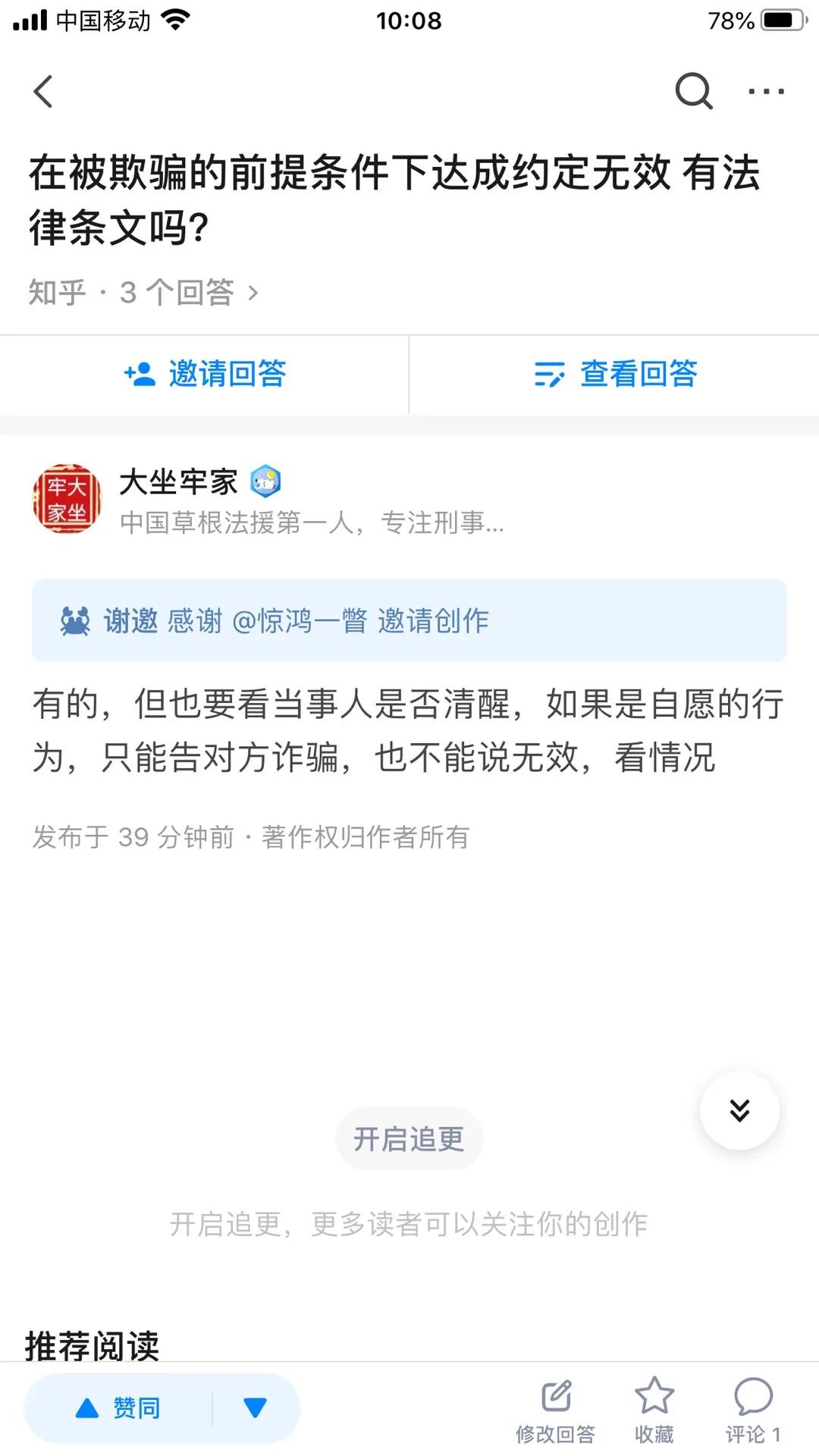The height and width of the screenshot is (1456, 819).
Task: Enable 开启追更 for this answer
Action: 409,1138
